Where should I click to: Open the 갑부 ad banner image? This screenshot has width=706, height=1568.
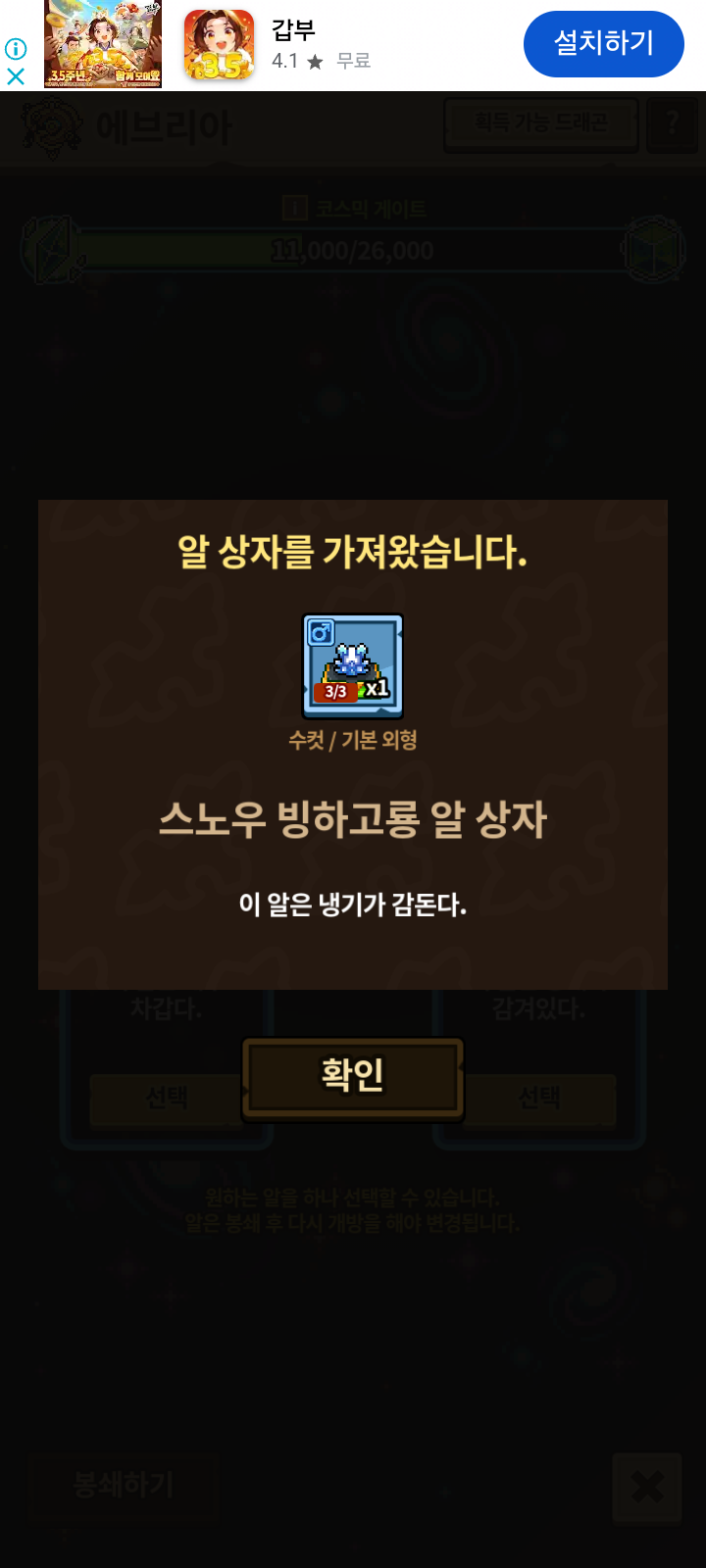click(x=103, y=45)
